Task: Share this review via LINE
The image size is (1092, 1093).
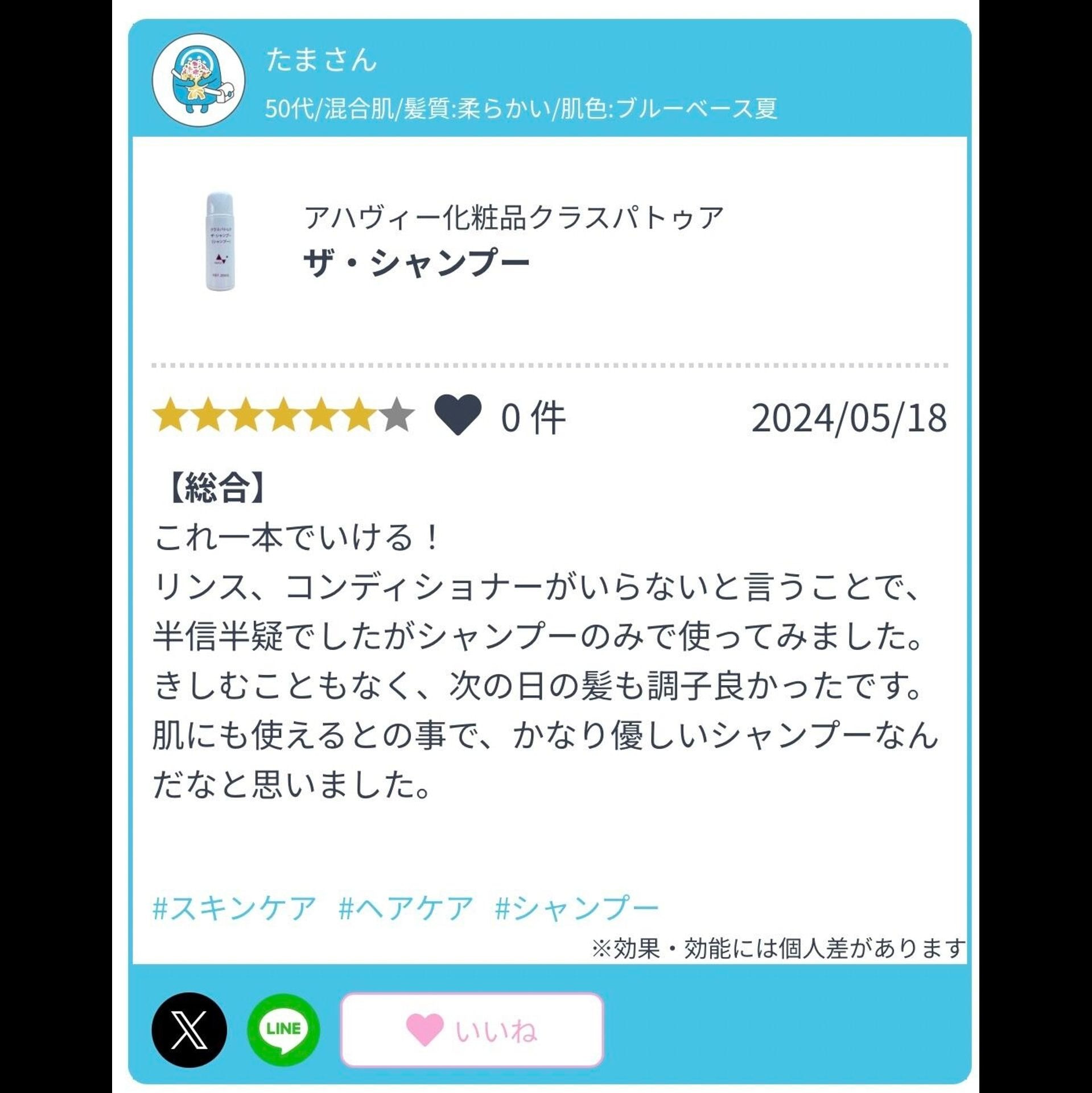Action: tap(283, 1029)
